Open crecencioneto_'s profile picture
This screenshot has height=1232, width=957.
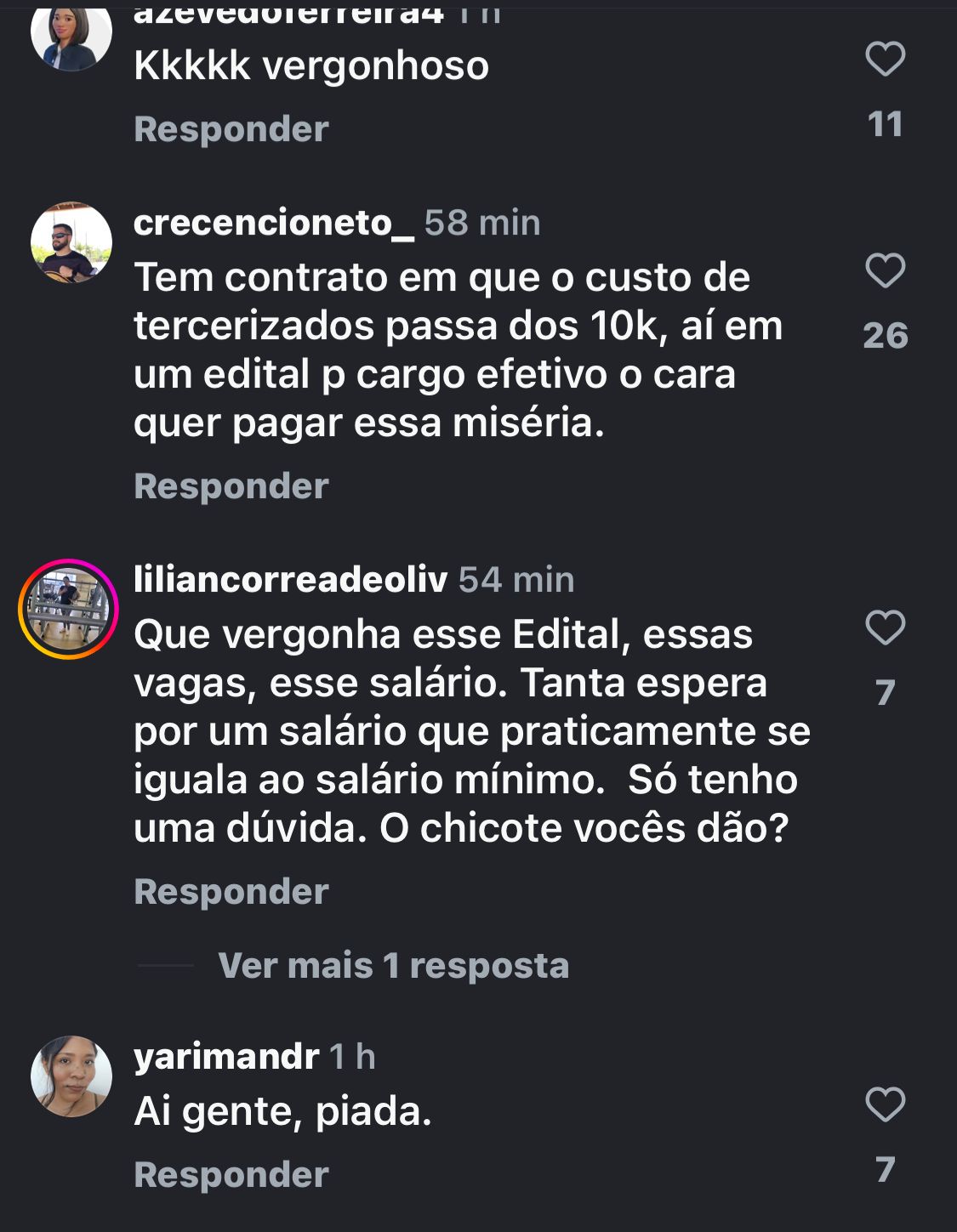(71, 242)
